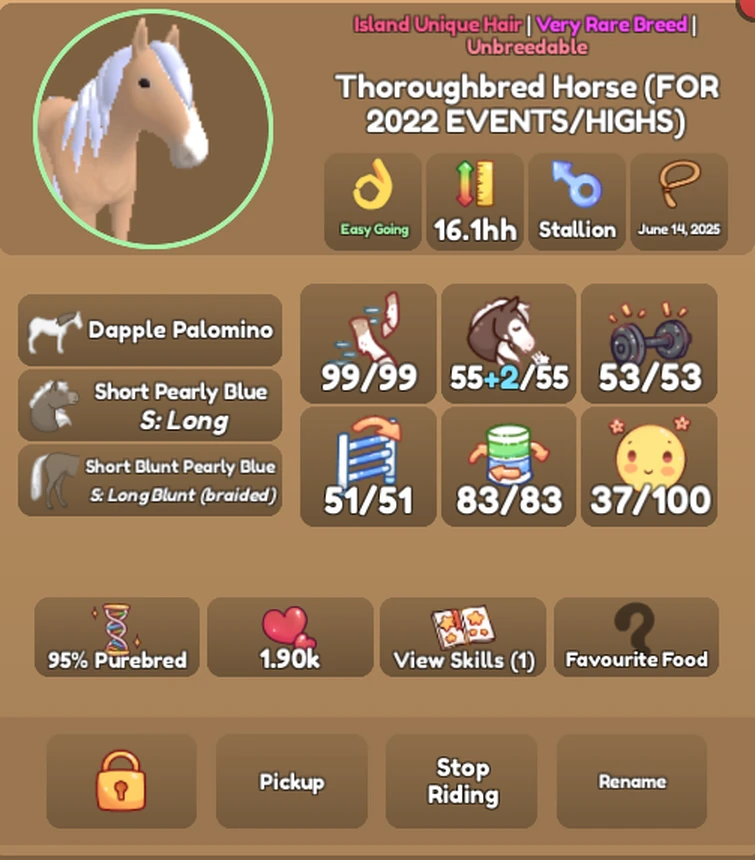Tap the 1.90k hearts button
Image resolution: width=755 pixels, height=860 pixels.
[290, 638]
